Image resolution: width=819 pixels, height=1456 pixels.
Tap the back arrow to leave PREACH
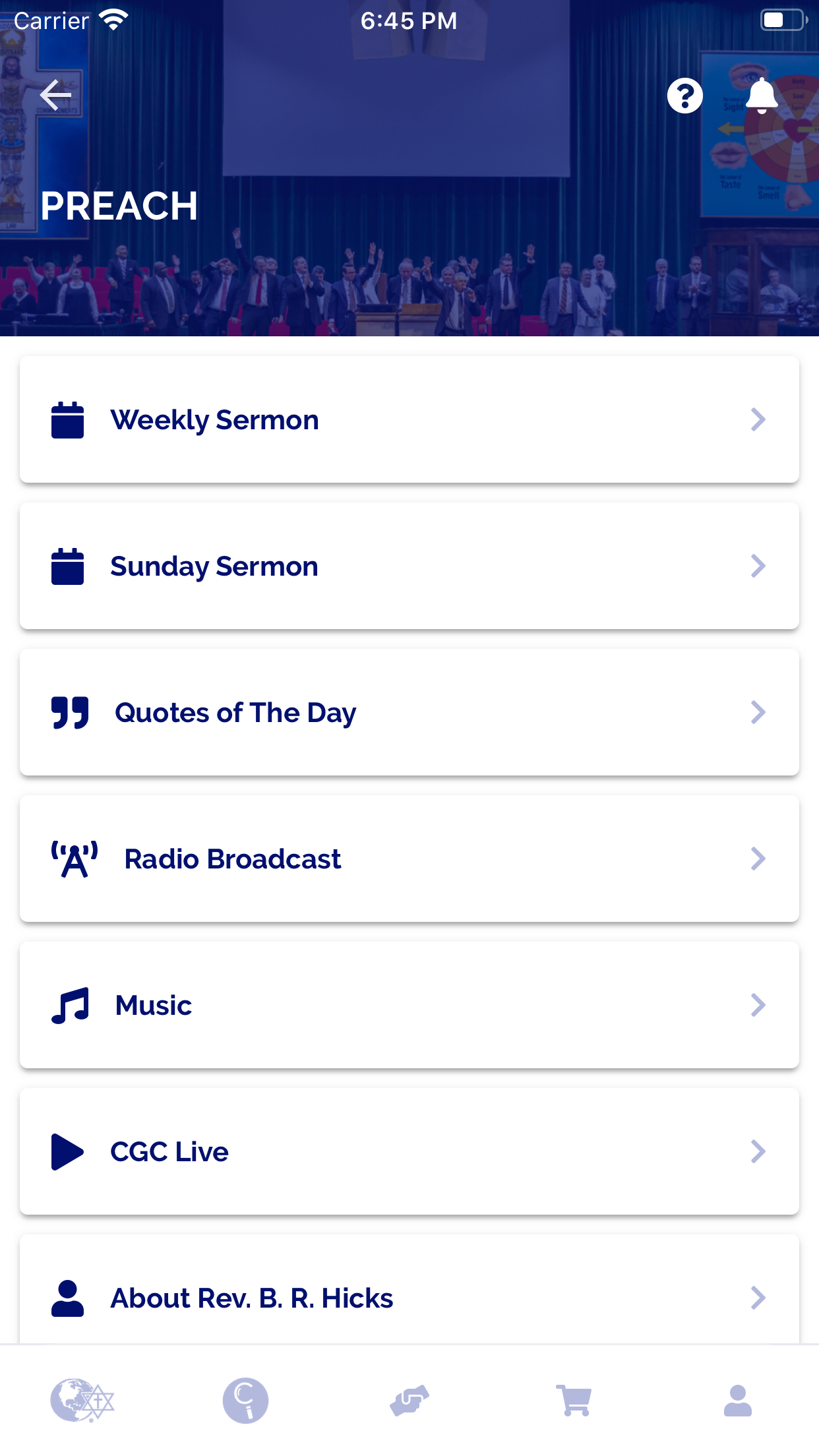[55, 95]
